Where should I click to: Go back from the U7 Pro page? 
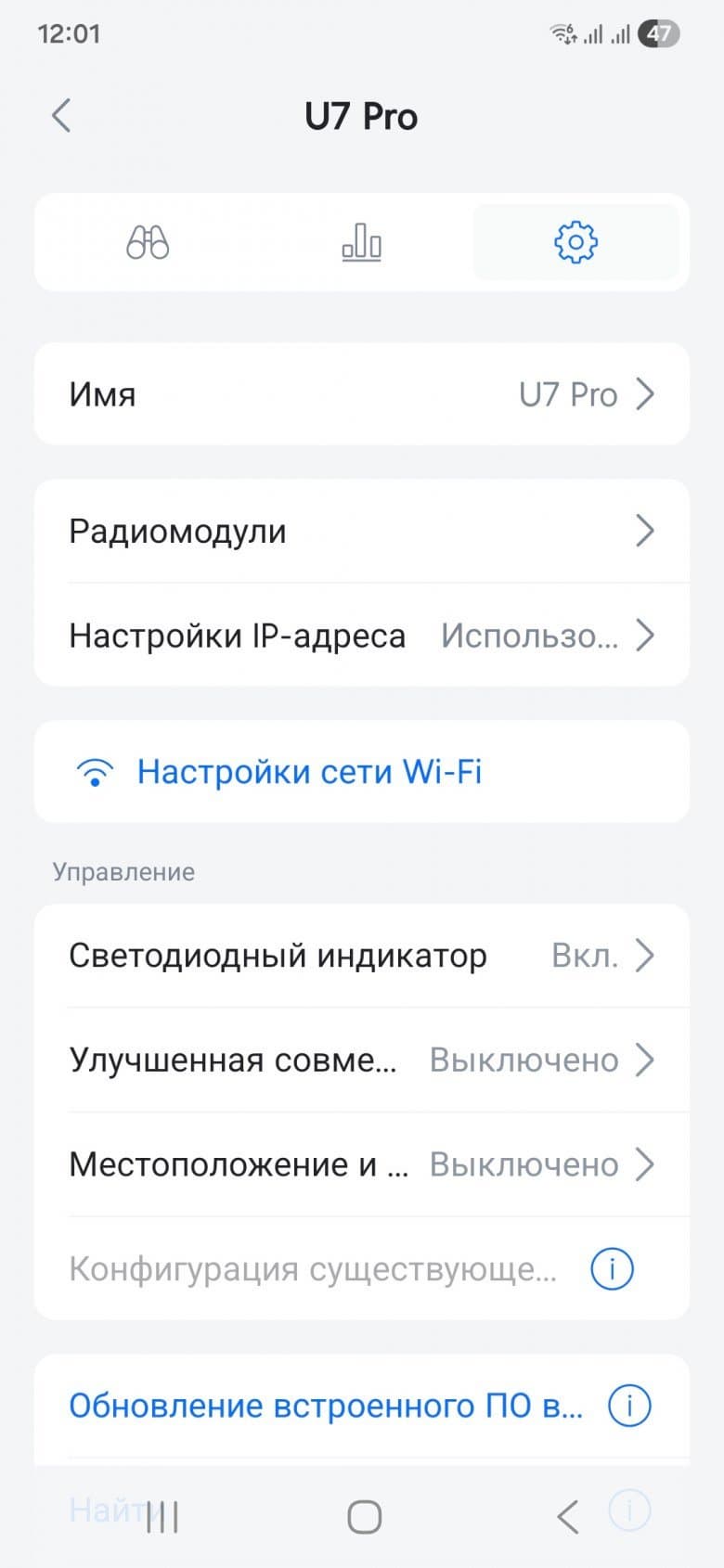pyautogui.click(x=61, y=116)
